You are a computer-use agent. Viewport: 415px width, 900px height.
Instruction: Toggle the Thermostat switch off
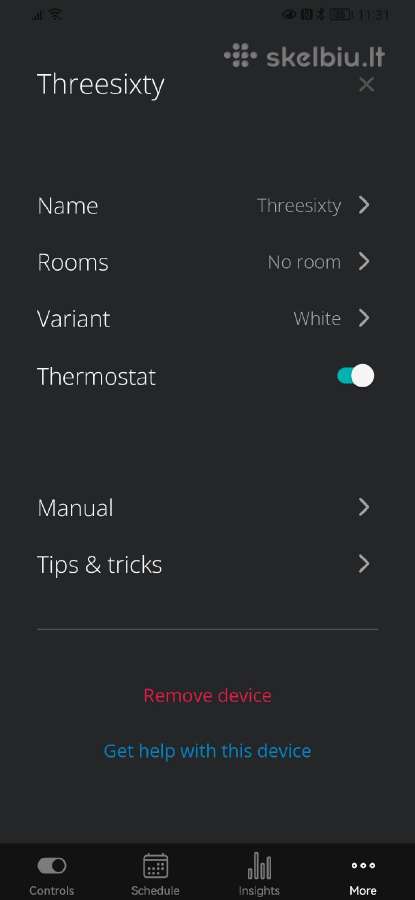(x=355, y=376)
